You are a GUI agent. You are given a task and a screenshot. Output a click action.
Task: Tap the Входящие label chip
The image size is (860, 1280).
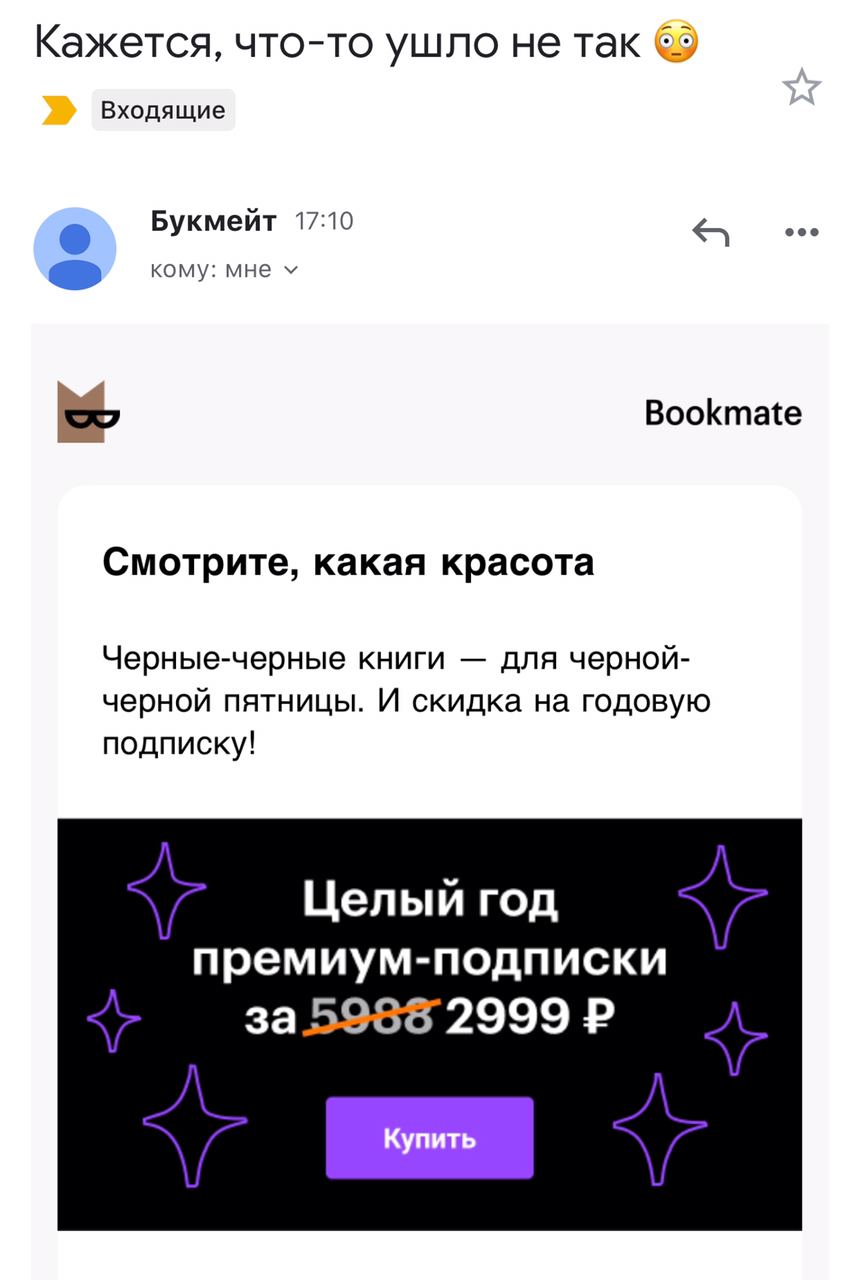pyautogui.click(x=163, y=110)
